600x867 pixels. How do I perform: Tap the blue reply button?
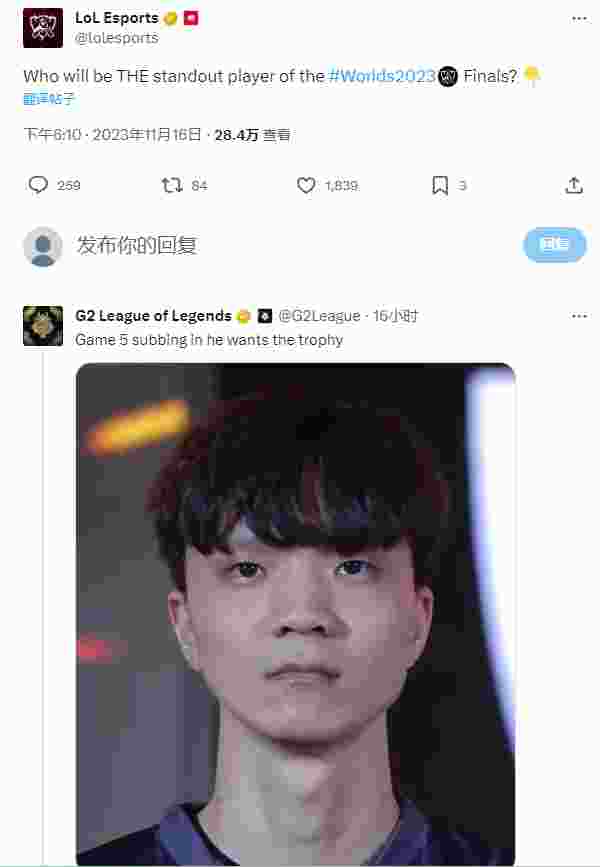[x=554, y=245]
